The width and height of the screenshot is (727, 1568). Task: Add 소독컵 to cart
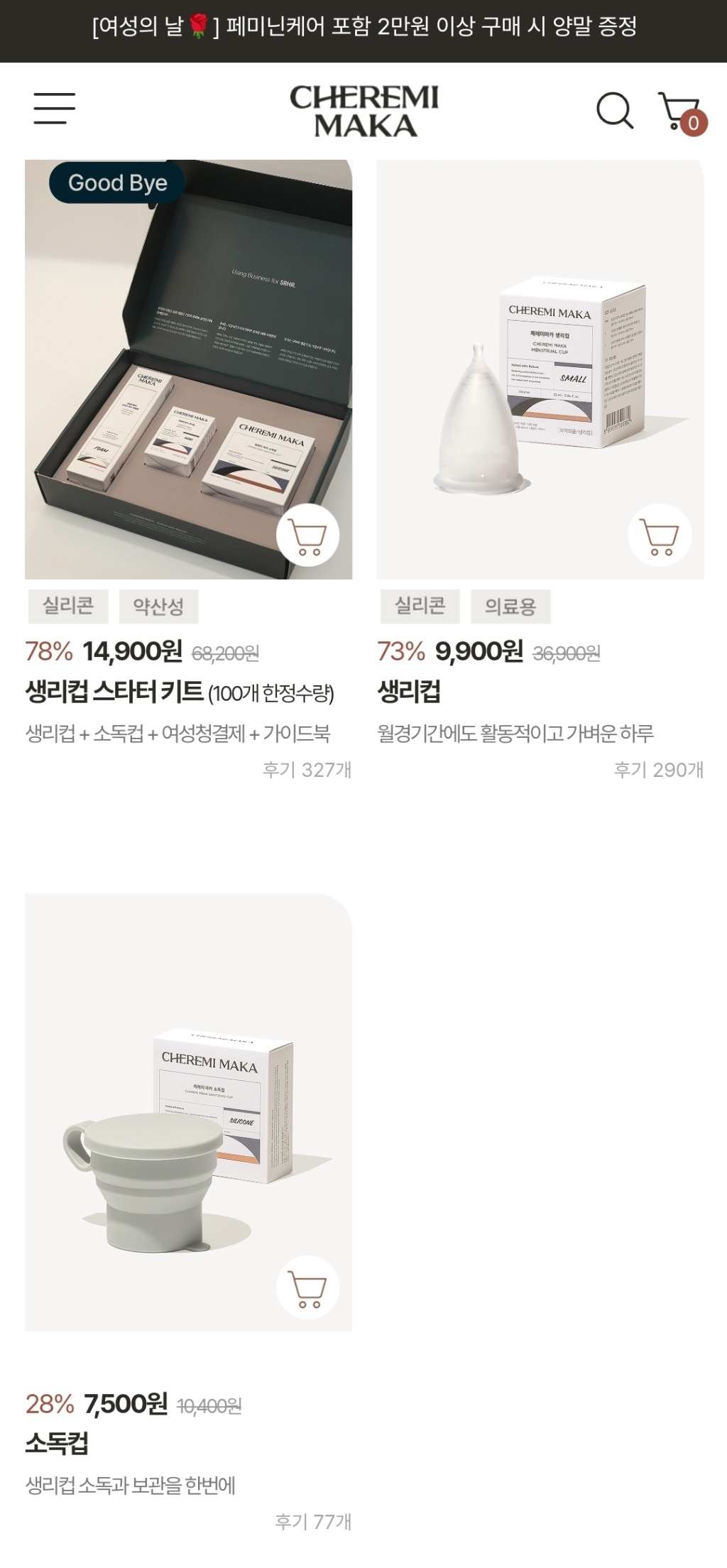(x=307, y=1287)
